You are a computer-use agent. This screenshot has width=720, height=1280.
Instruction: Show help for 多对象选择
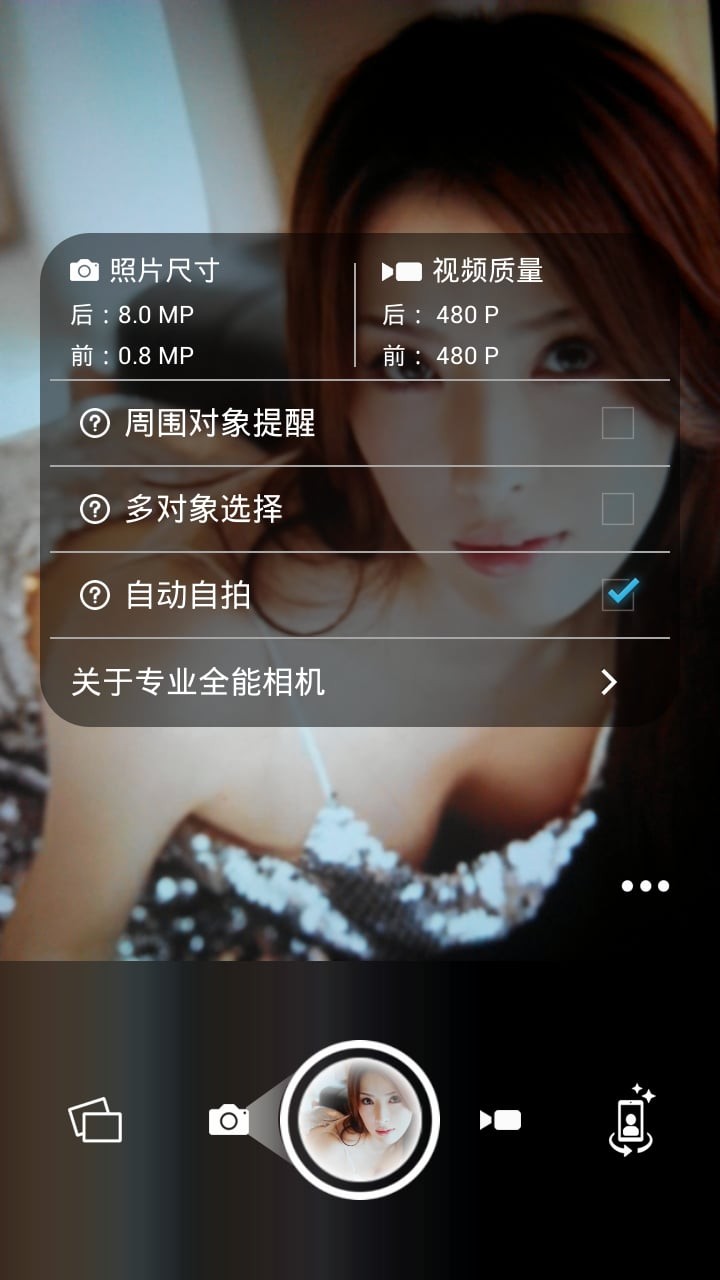click(95, 510)
